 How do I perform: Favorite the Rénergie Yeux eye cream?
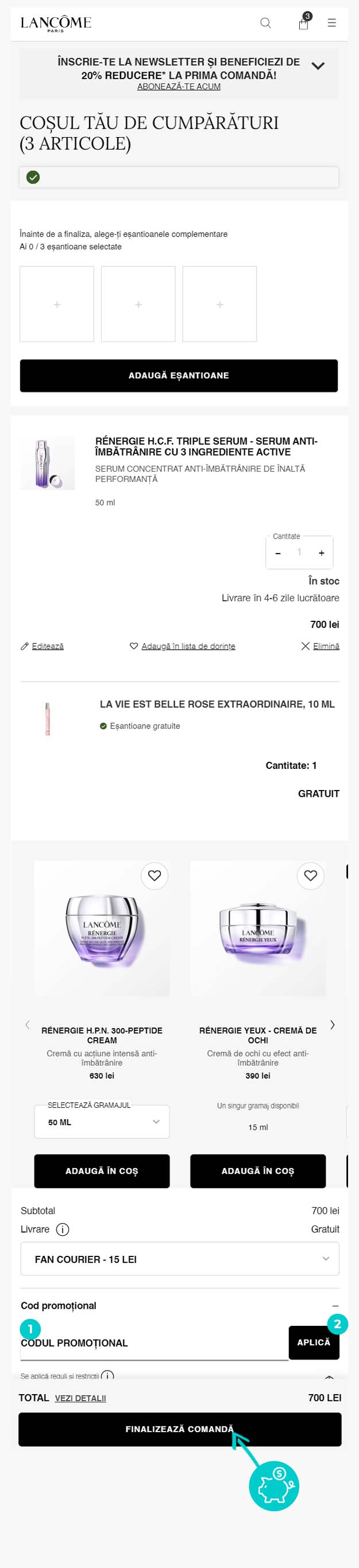pyautogui.click(x=310, y=876)
